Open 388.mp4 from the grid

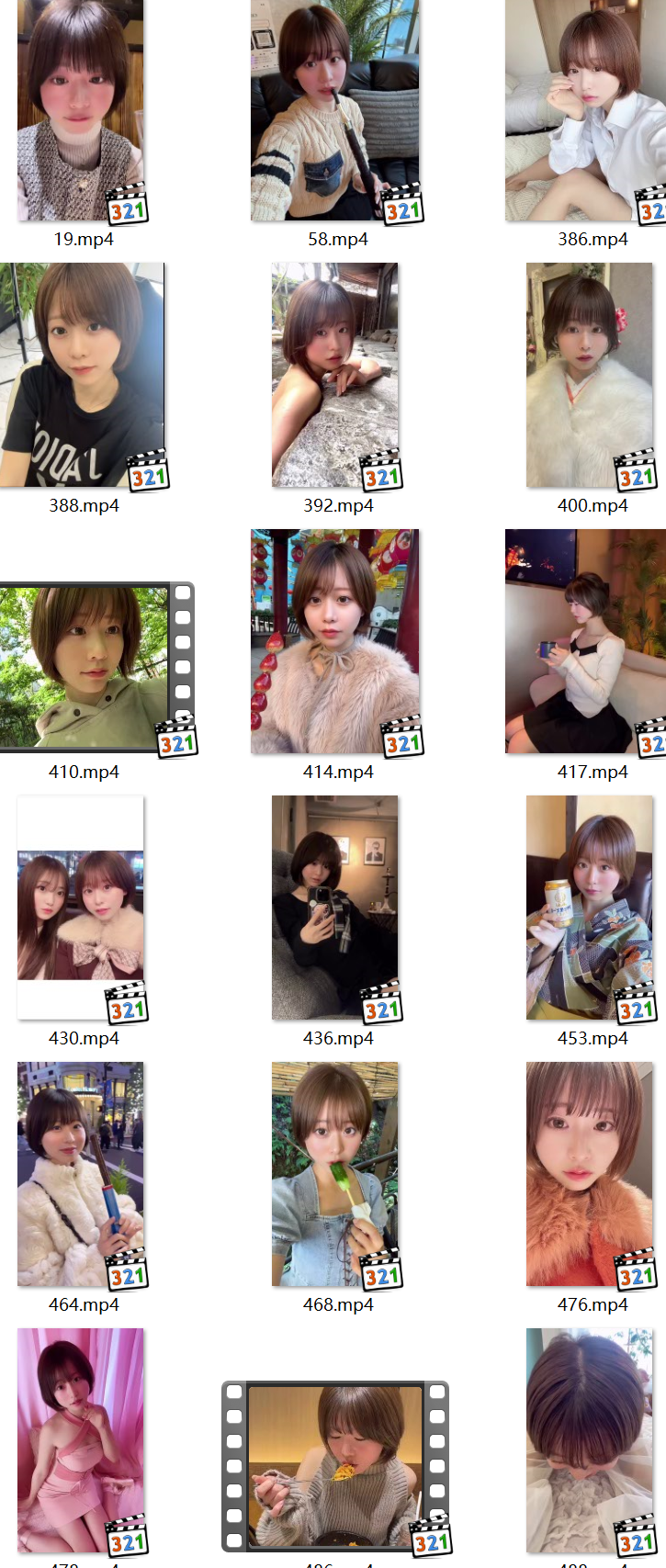(83, 375)
